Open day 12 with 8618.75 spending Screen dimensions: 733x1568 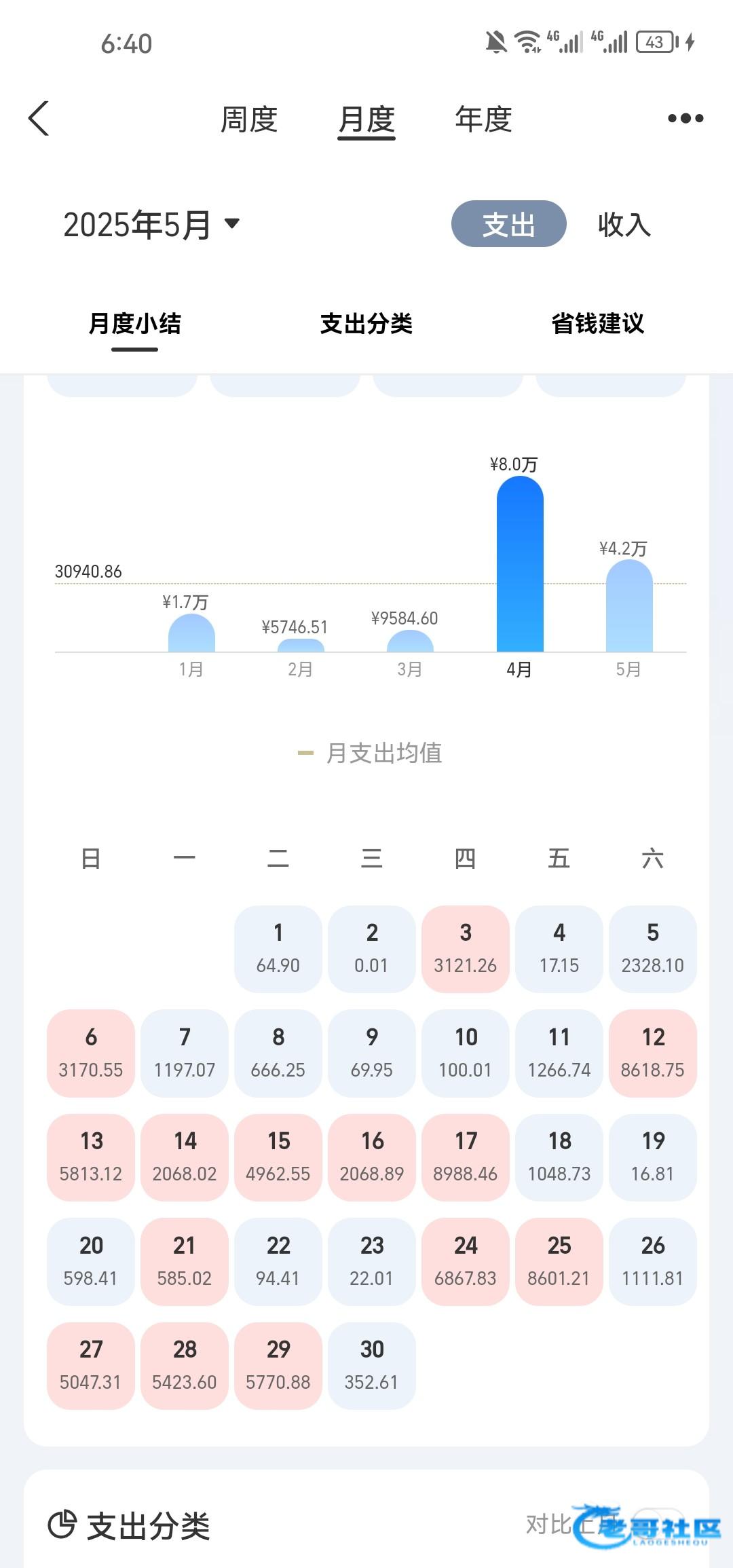click(653, 1053)
